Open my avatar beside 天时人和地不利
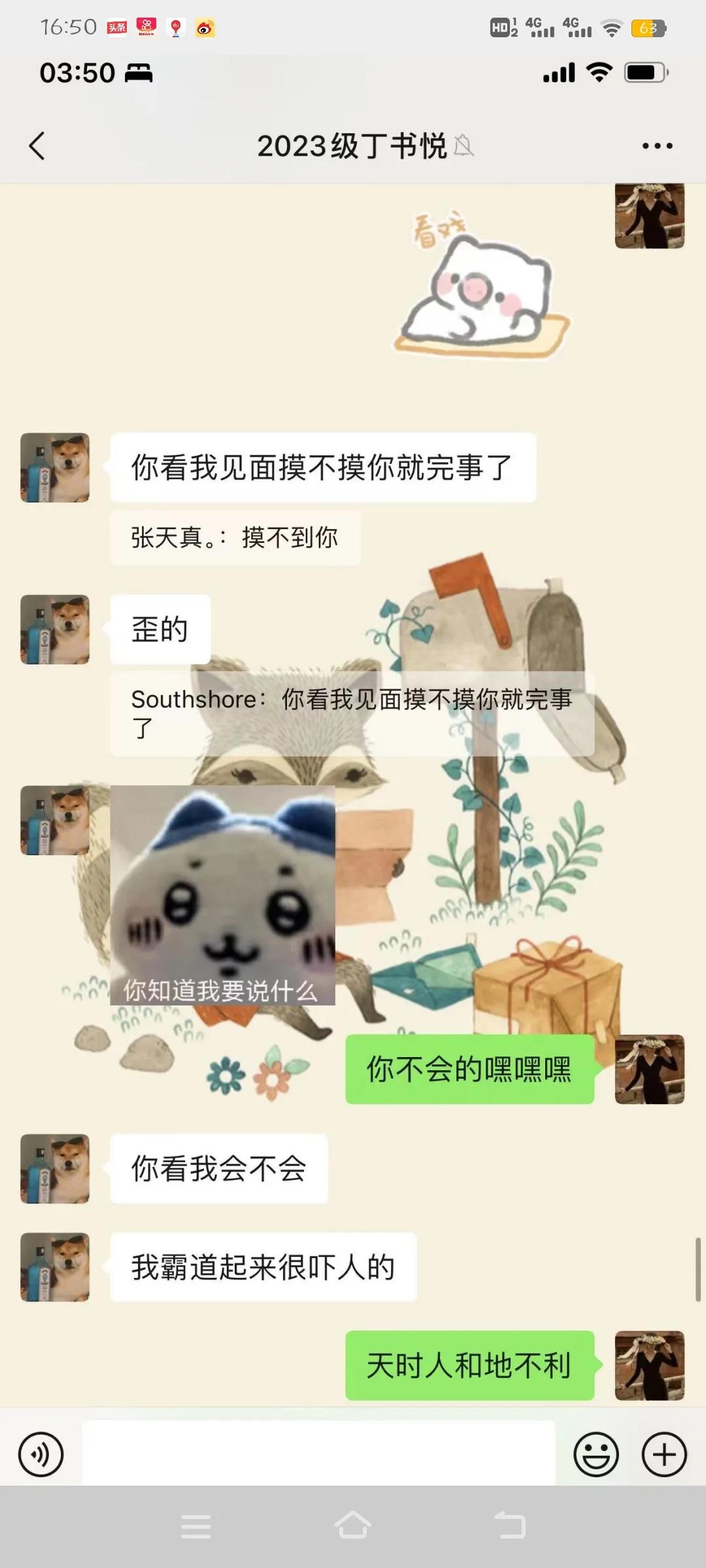This screenshot has height=1568, width=706. (649, 1365)
